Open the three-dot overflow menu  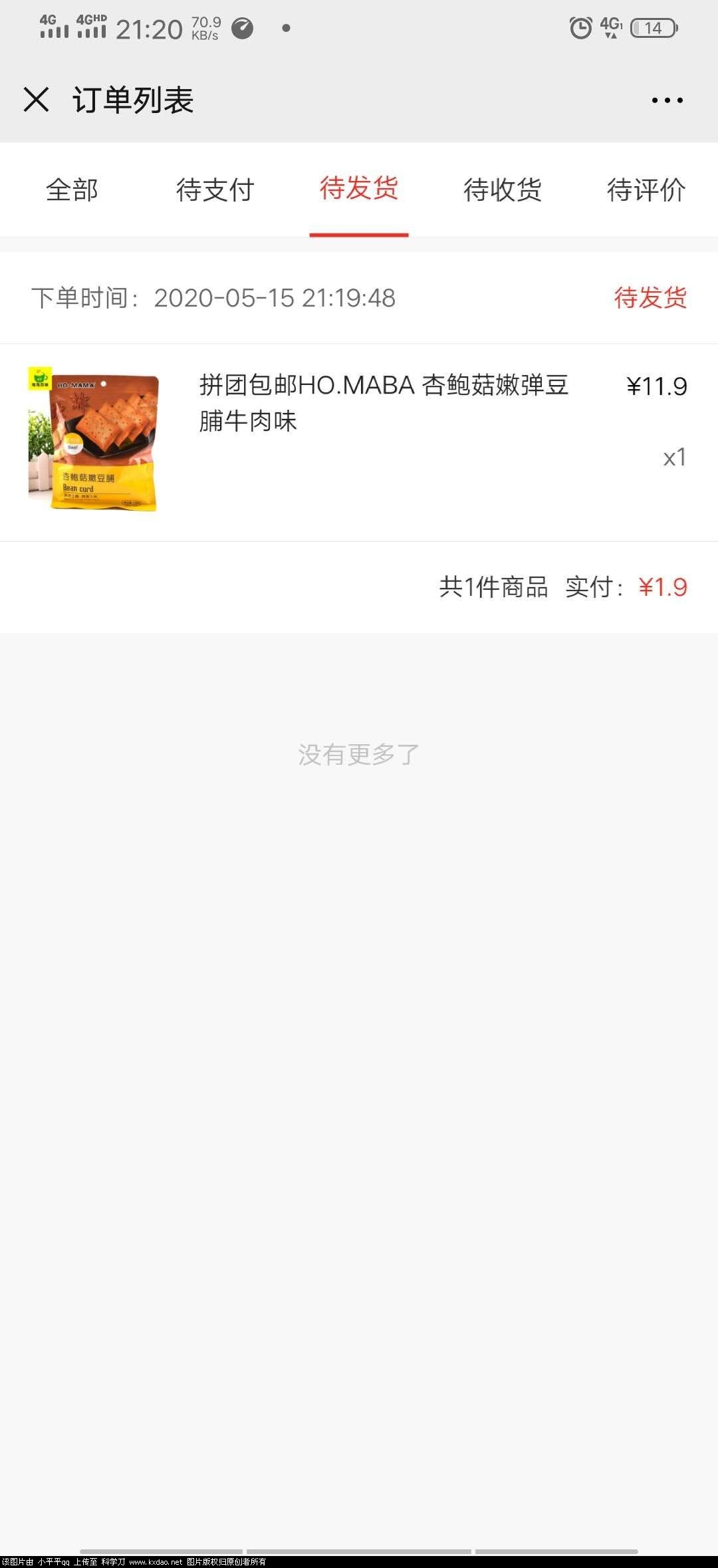[667, 100]
